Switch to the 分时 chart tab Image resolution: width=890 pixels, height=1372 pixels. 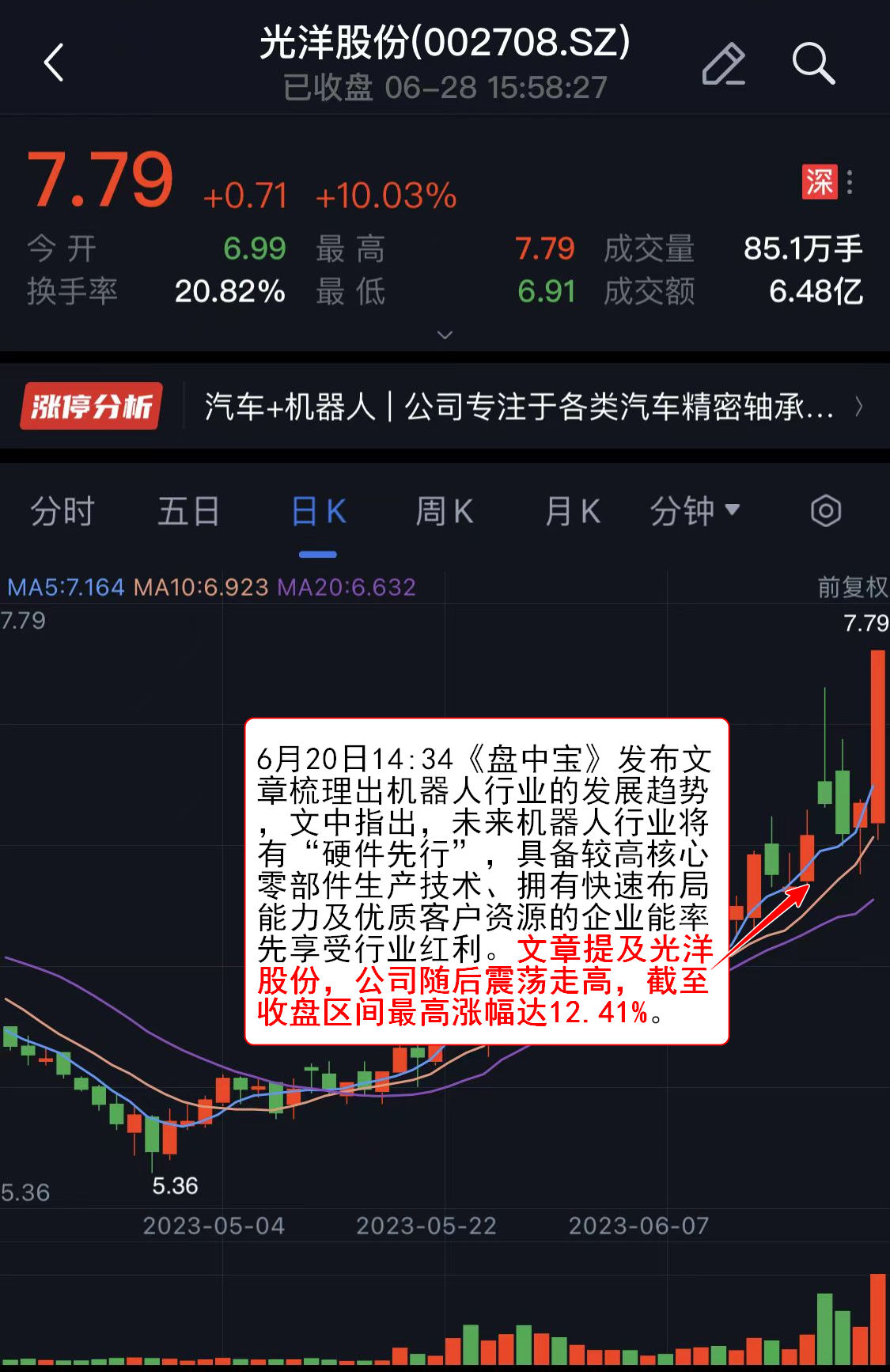pos(62,511)
